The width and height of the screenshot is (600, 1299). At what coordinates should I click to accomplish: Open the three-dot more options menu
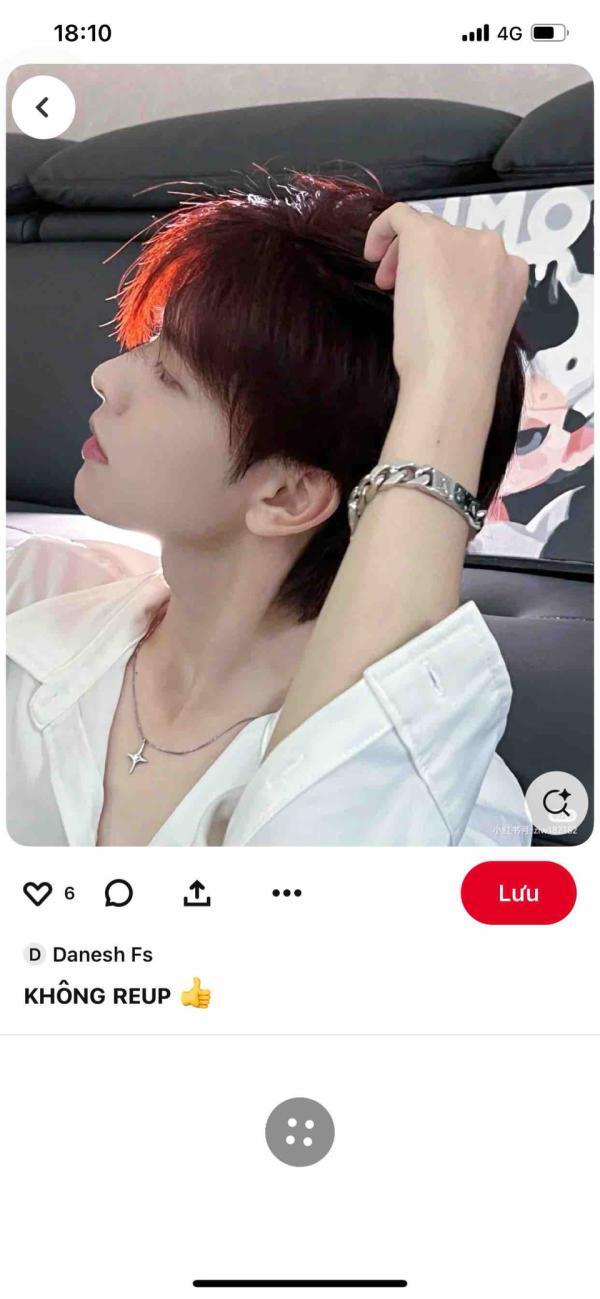287,893
